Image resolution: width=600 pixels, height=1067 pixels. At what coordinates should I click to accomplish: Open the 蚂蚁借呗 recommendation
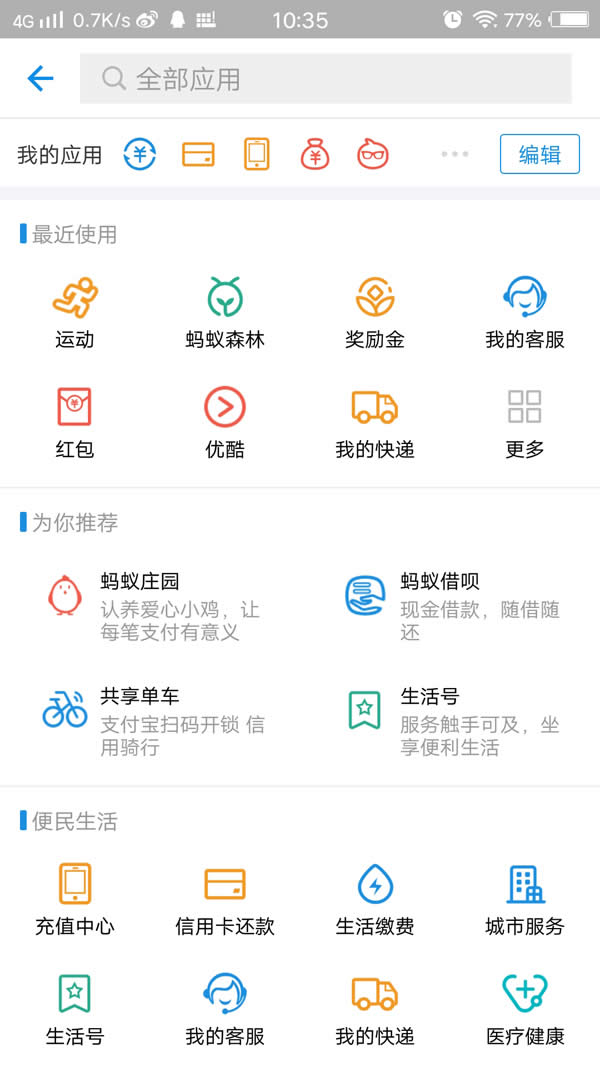coord(450,605)
